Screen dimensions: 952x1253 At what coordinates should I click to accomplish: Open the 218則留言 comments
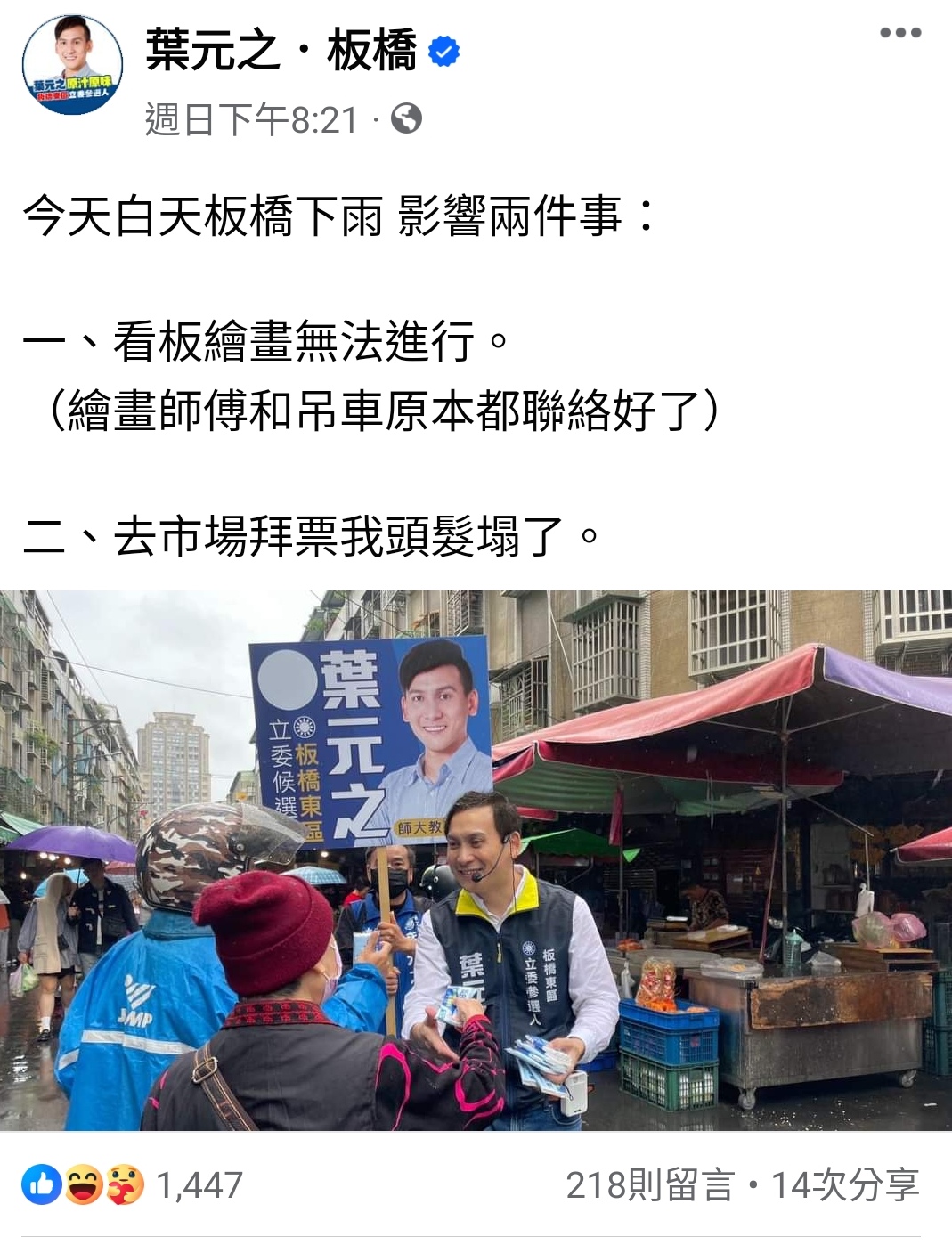(649, 1185)
